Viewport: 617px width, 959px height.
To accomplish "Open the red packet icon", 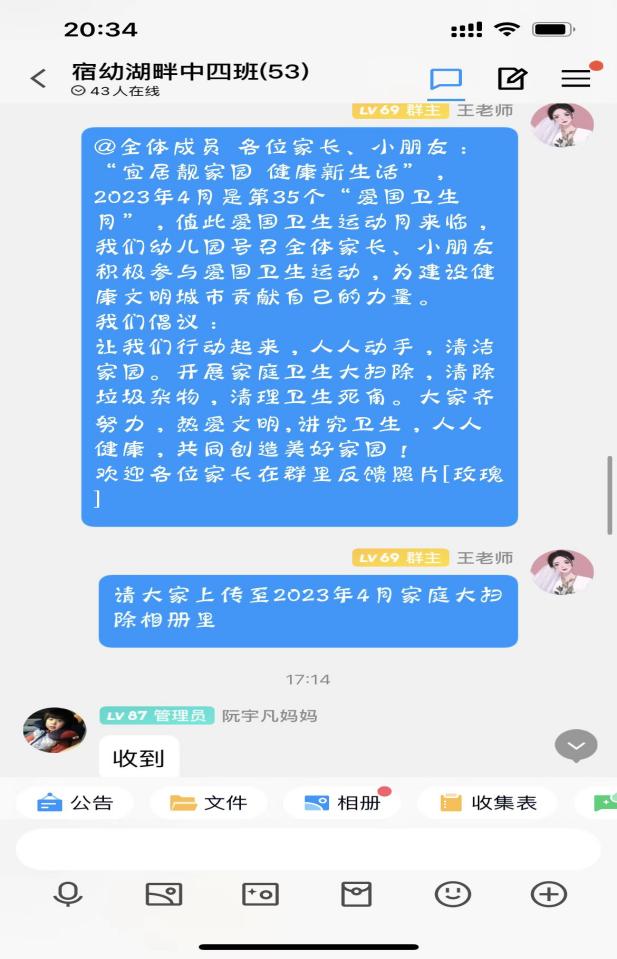I will tap(356, 894).
